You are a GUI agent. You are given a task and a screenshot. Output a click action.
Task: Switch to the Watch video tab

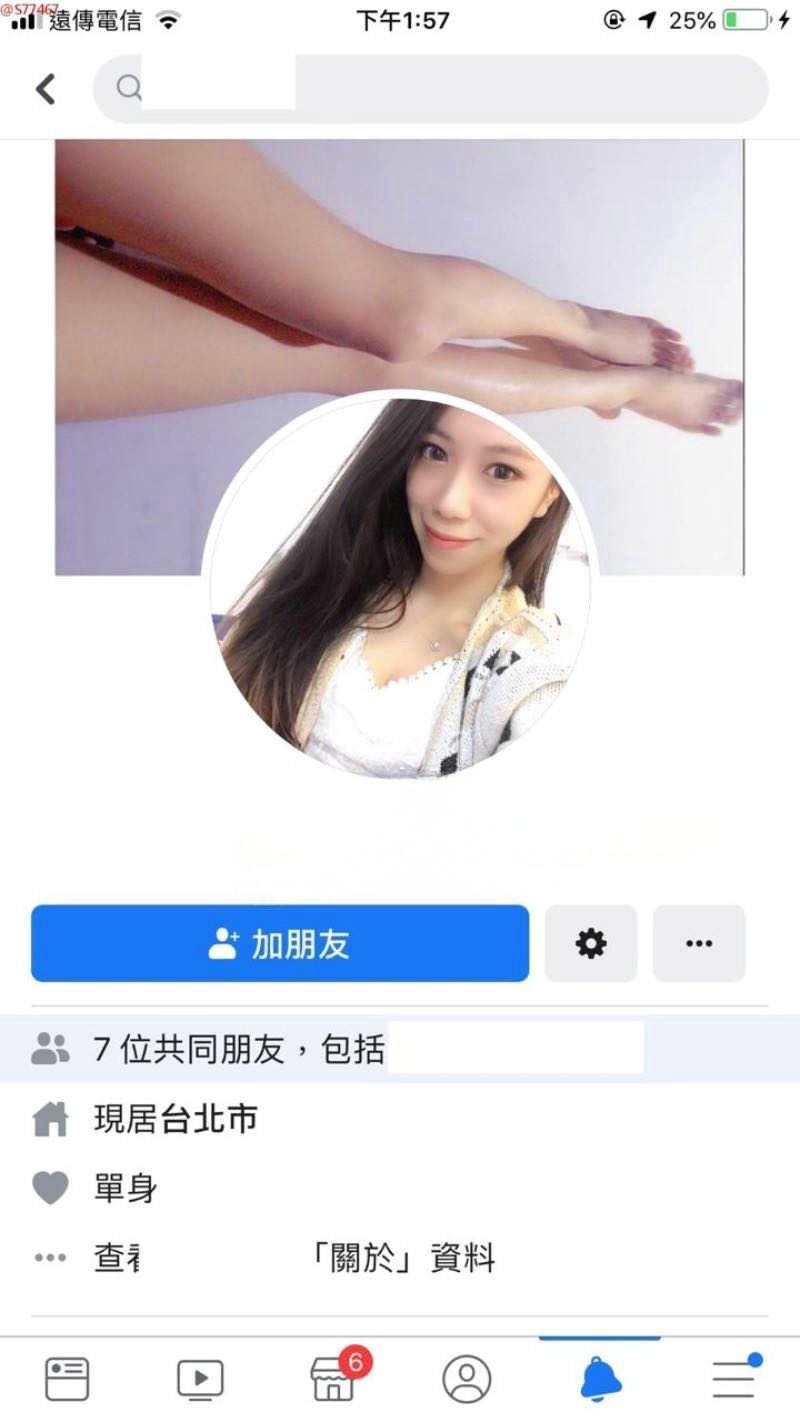[200, 1380]
